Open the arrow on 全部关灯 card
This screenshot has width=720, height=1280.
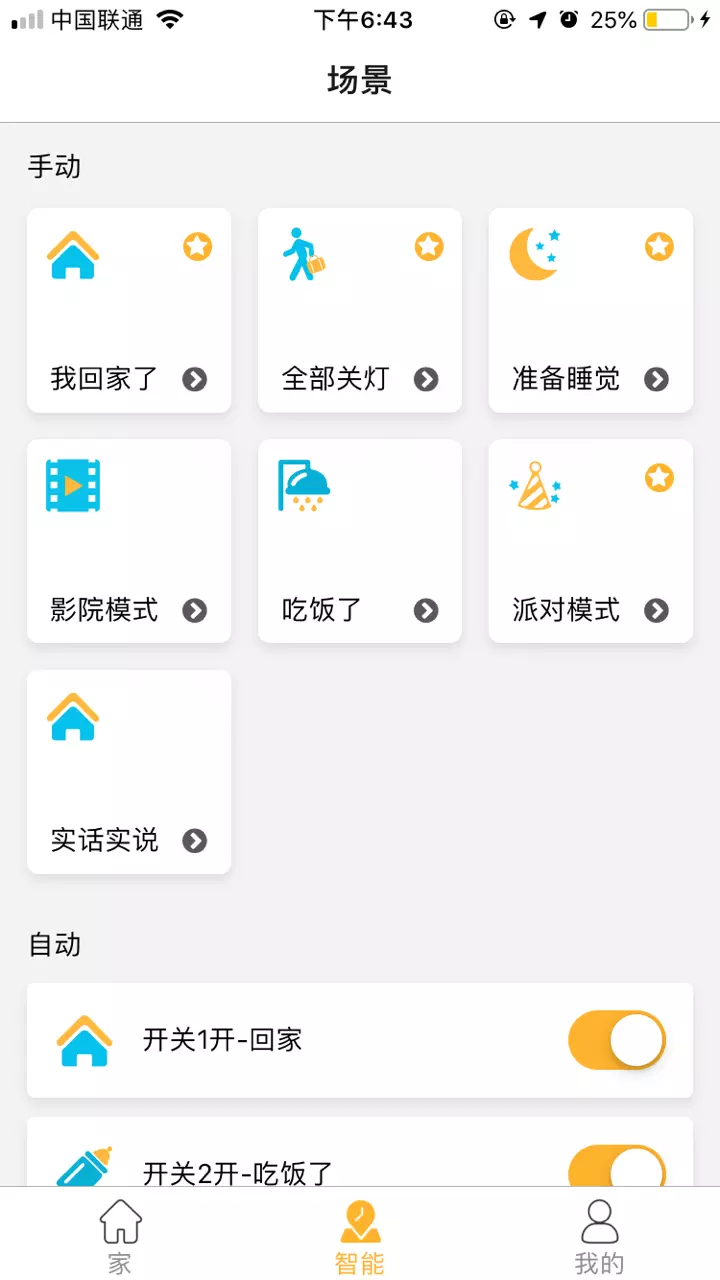click(x=426, y=379)
